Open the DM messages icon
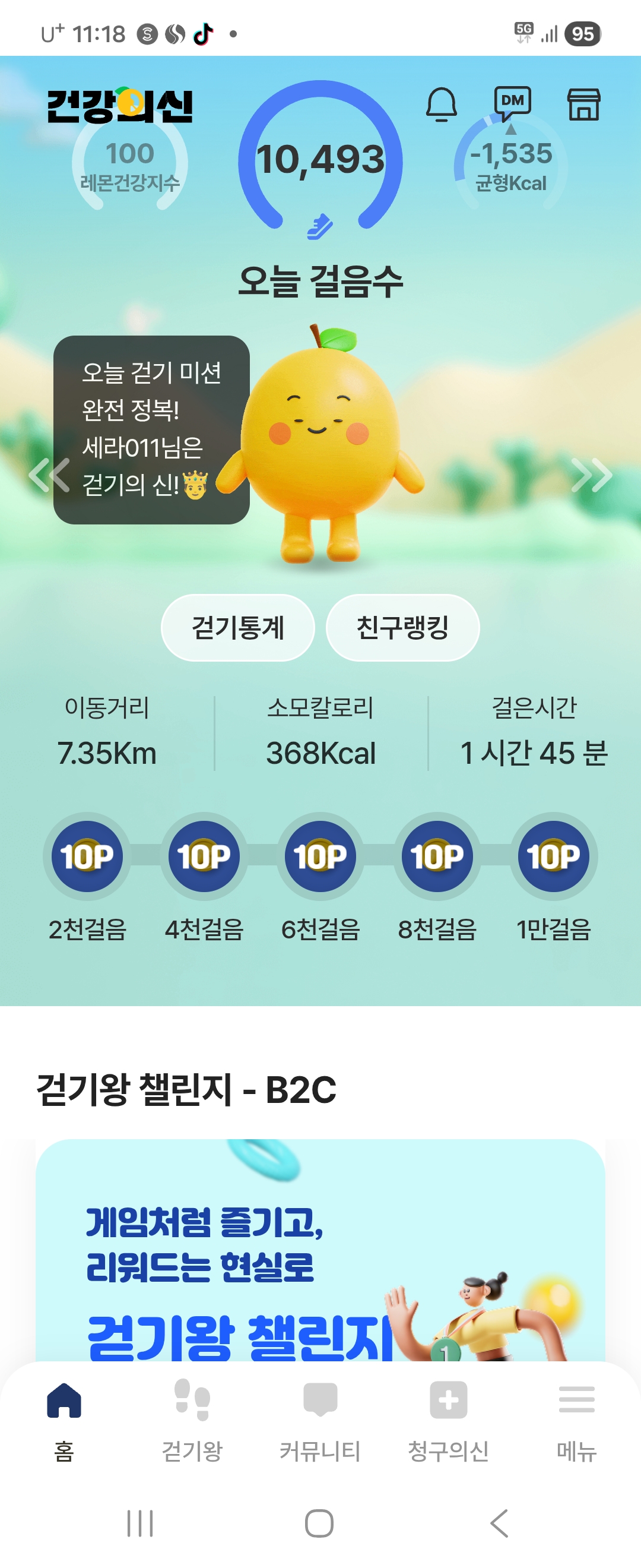641x1568 pixels. (x=512, y=102)
